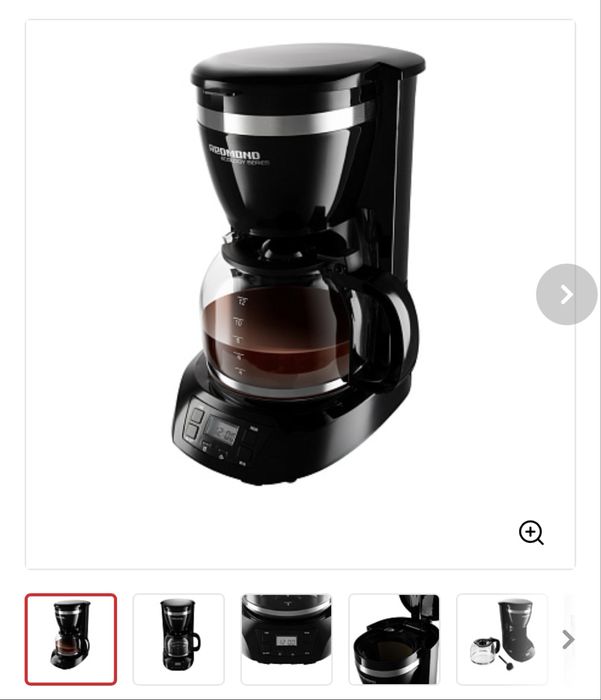Show more thumbnails with the right chevron

568,639
